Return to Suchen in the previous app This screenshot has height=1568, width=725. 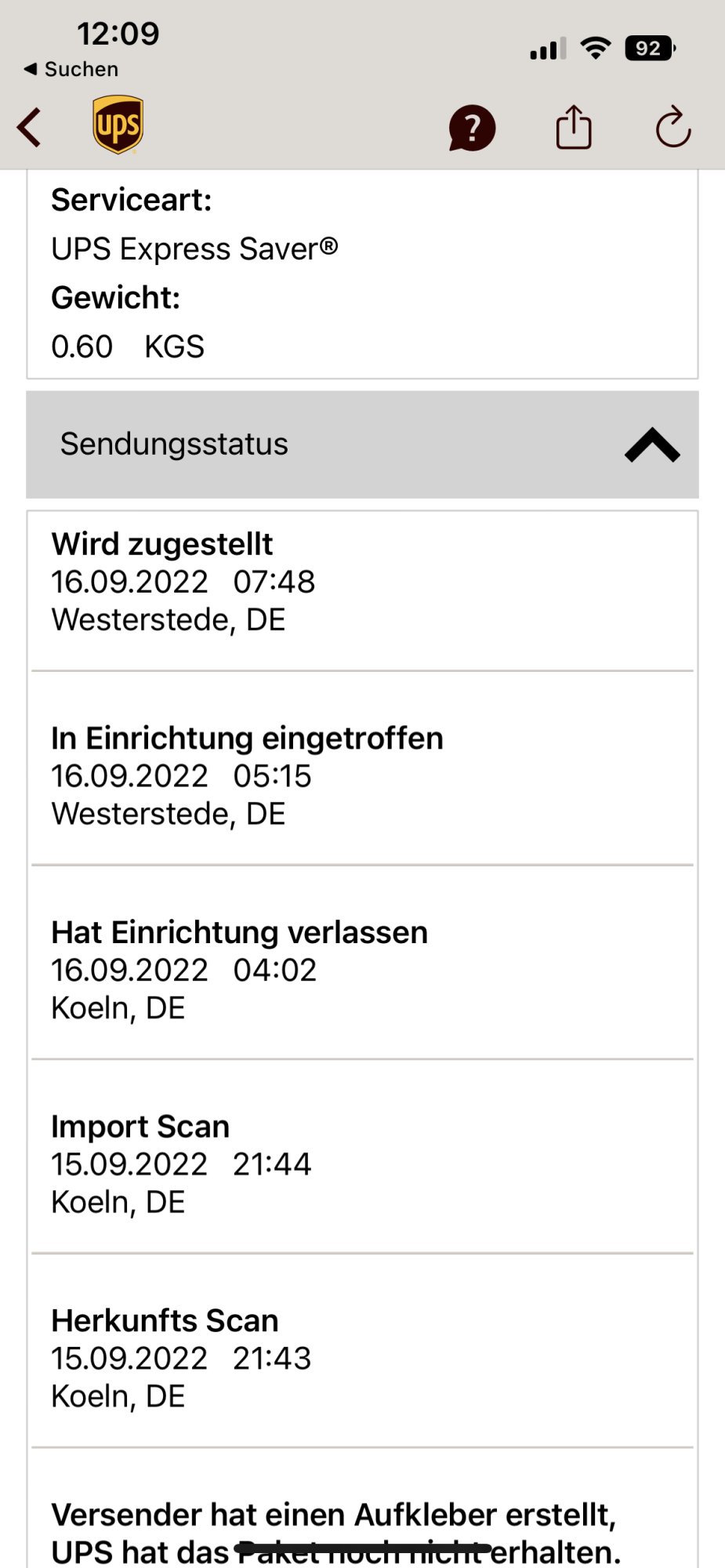[x=71, y=69]
